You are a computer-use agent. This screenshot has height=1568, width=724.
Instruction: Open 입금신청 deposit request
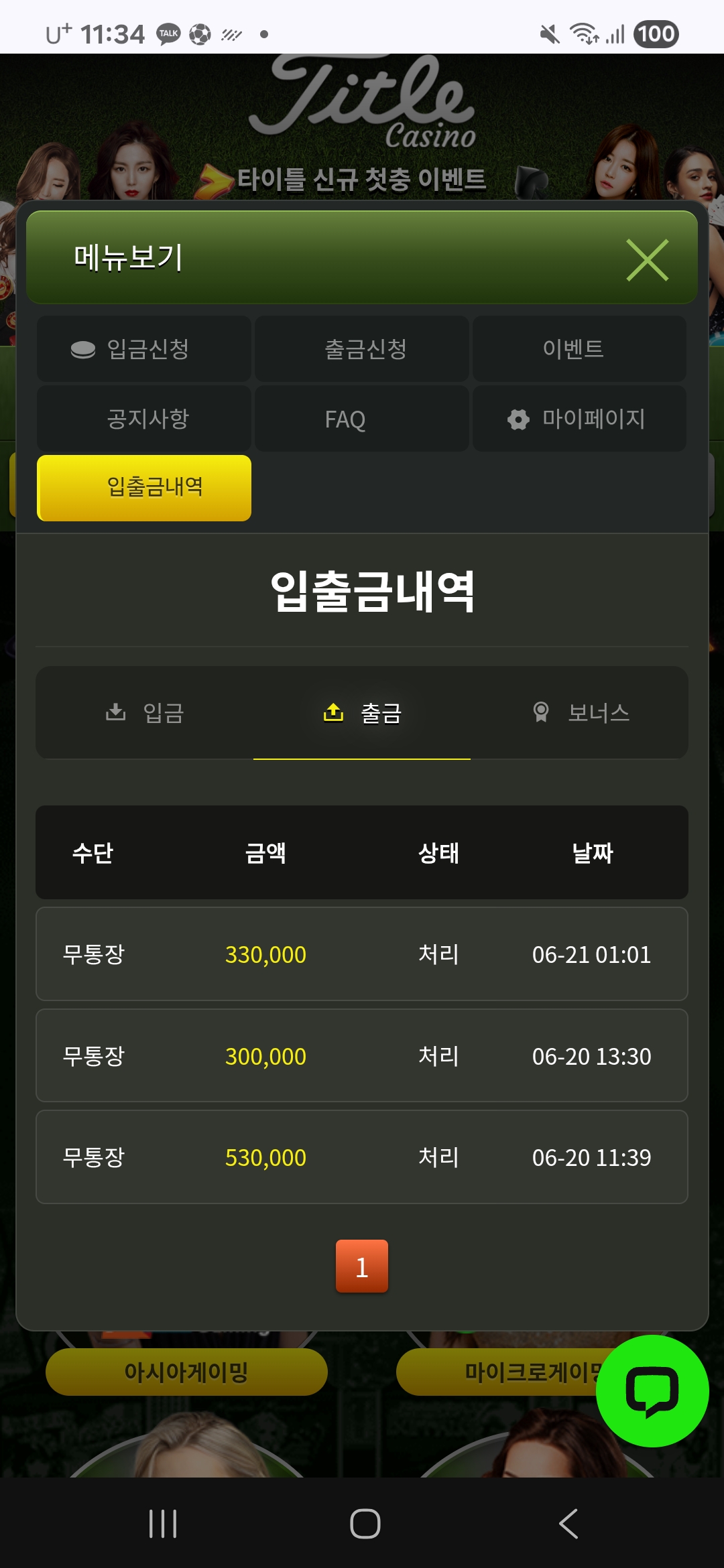pos(144,349)
